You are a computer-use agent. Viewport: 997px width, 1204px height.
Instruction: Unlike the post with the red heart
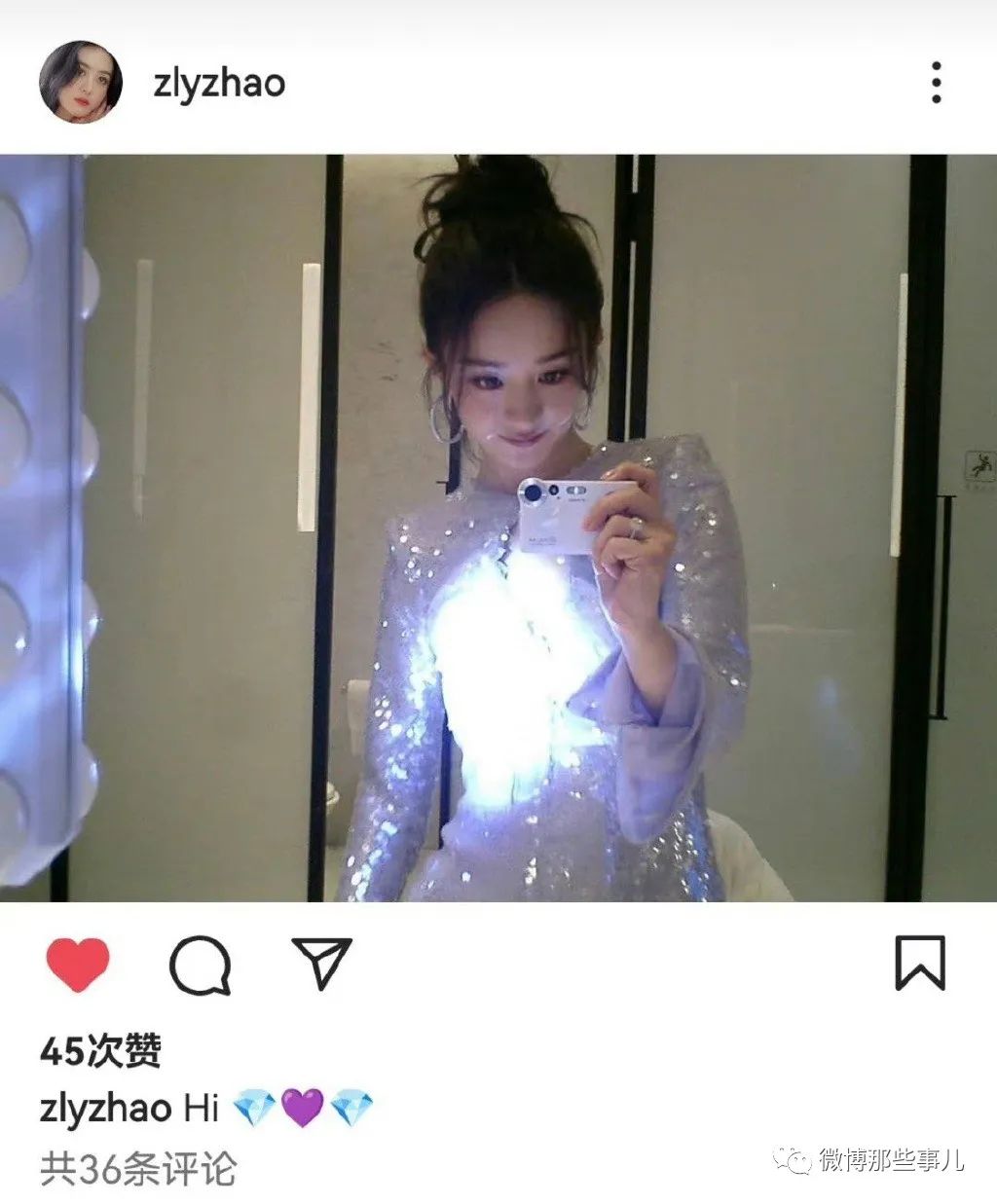coord(78,965)
